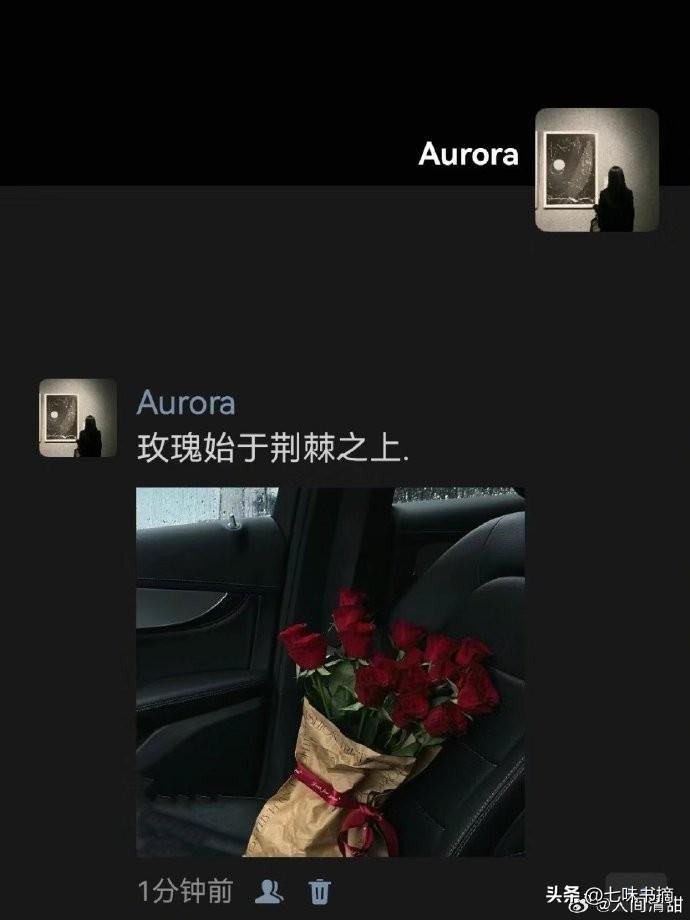690x920 pixels.
Task: Delete this post with the trash icon
Action: coord(319,891)
